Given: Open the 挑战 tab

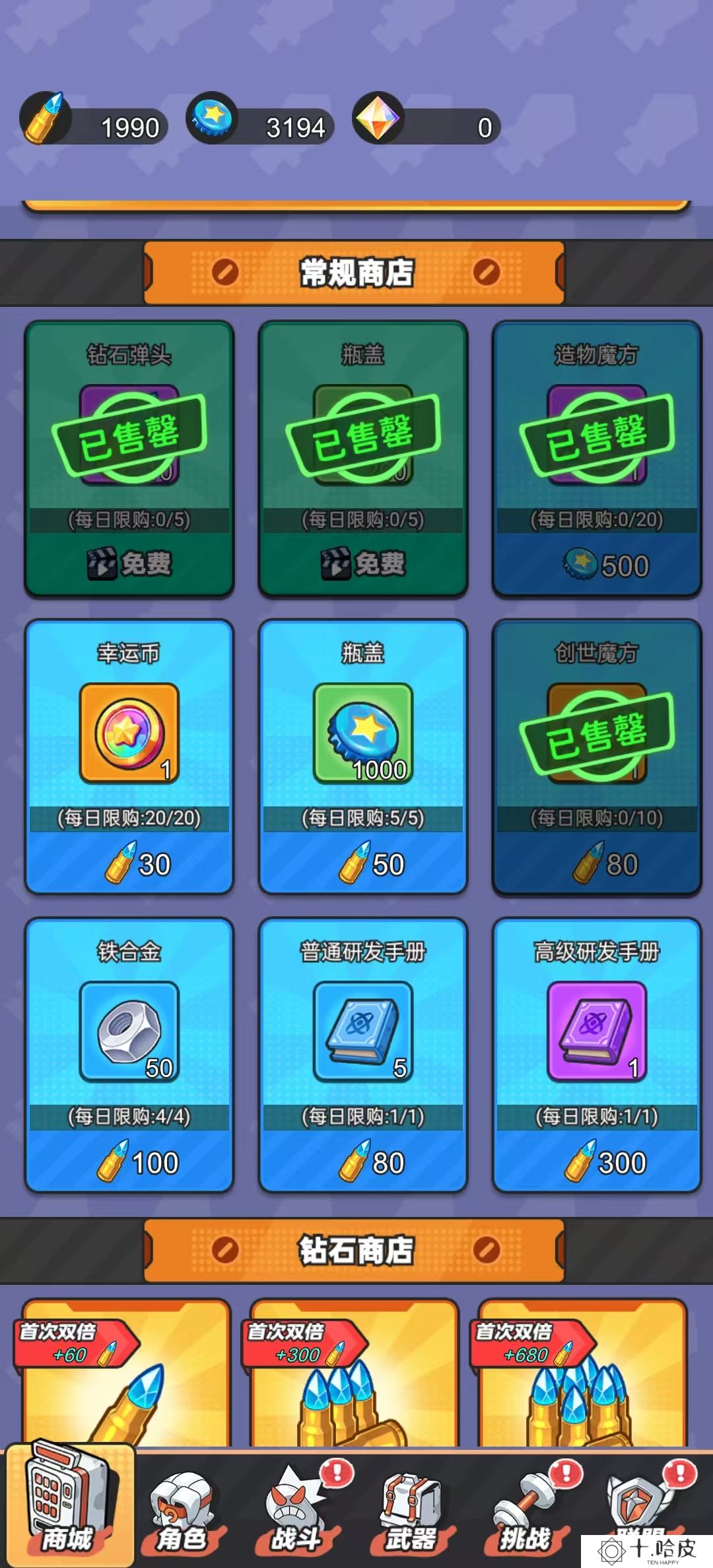Looking at the screenshot, I should tap(526, 1511).
